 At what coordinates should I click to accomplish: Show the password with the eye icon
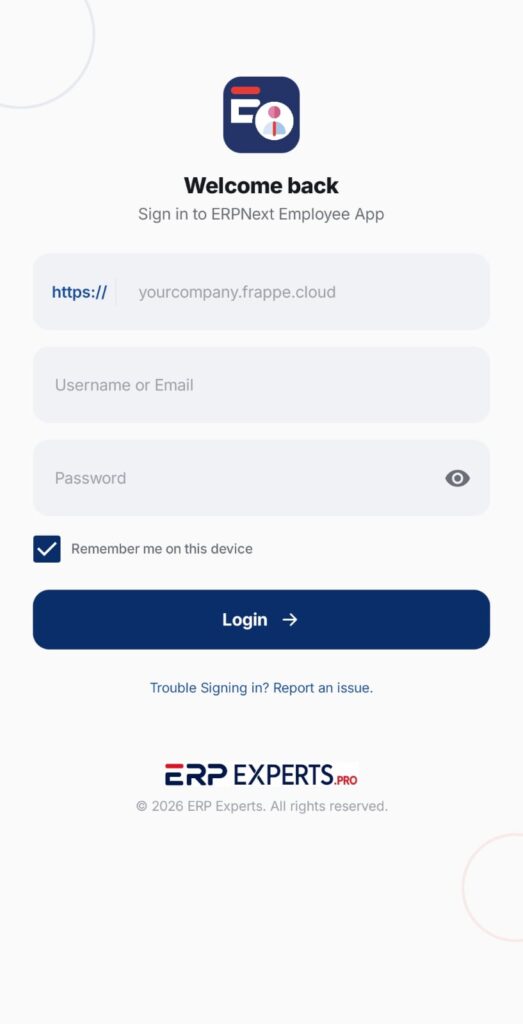457,478
